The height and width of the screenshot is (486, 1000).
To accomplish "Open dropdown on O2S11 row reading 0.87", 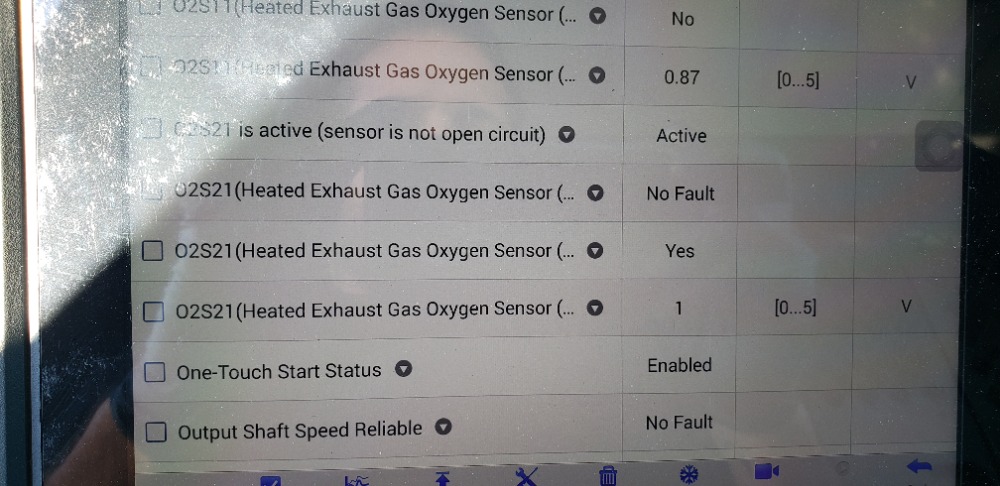I will (x=596, y=75).
